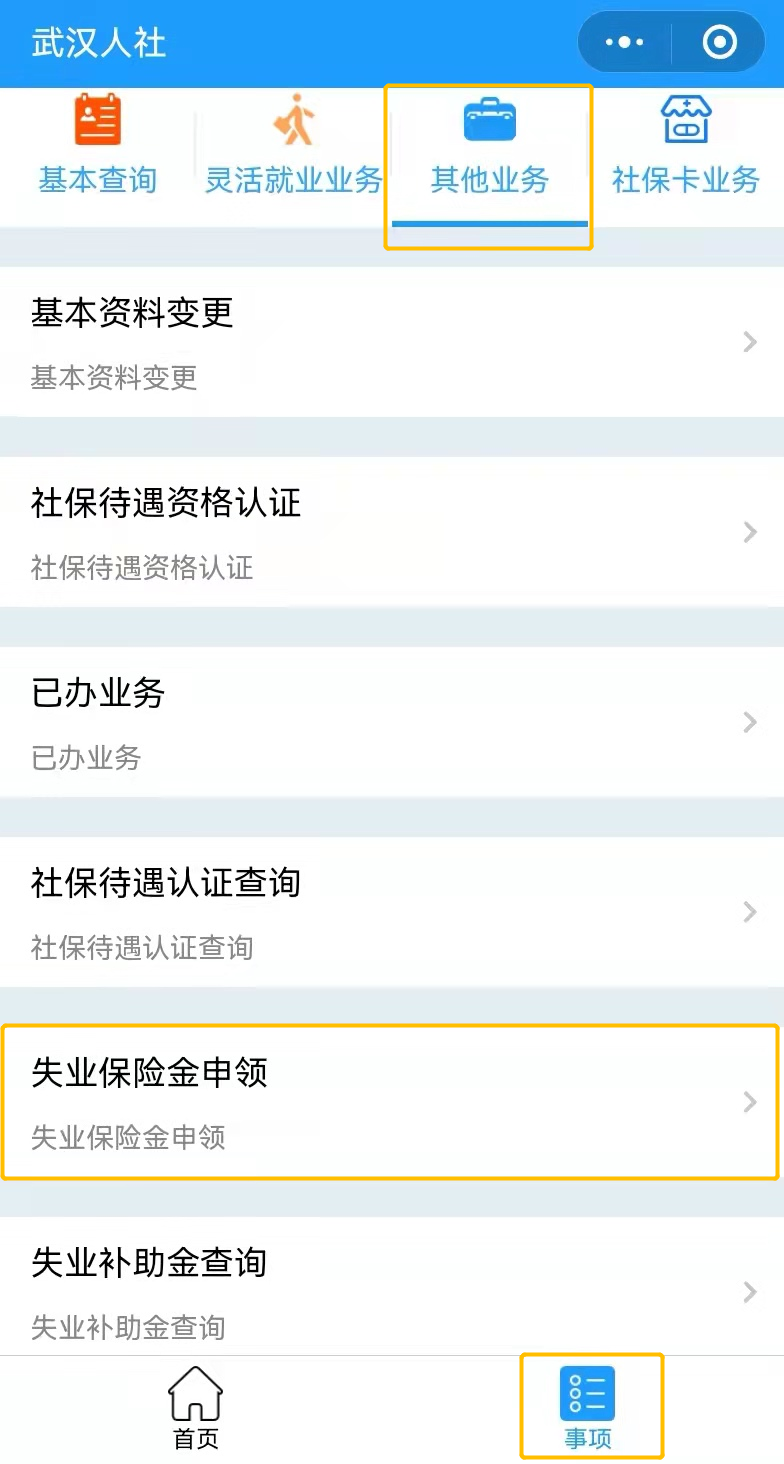Switch to the 基本查询 tab
The image size is (784, 1464).
98,146
